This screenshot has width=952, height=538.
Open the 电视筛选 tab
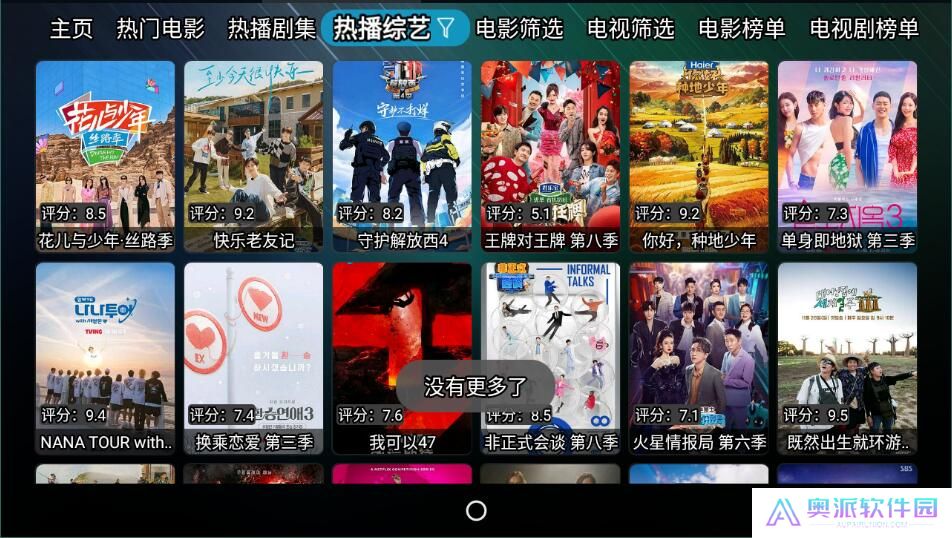click(x=630, y=29)
